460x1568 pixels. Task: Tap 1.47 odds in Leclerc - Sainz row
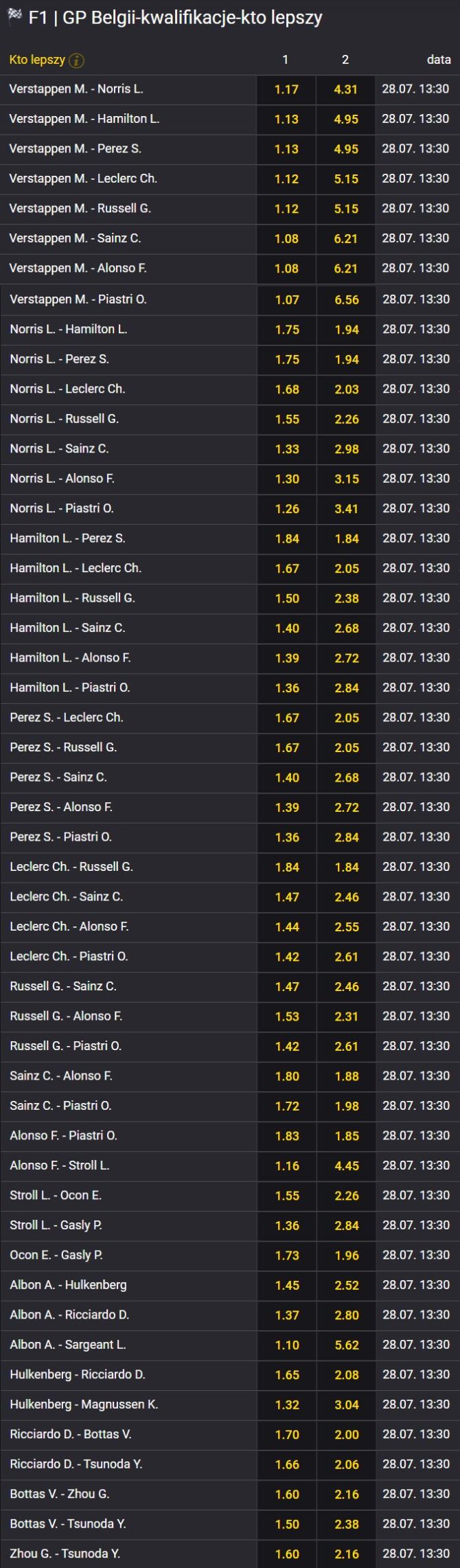tap(287, 897)
